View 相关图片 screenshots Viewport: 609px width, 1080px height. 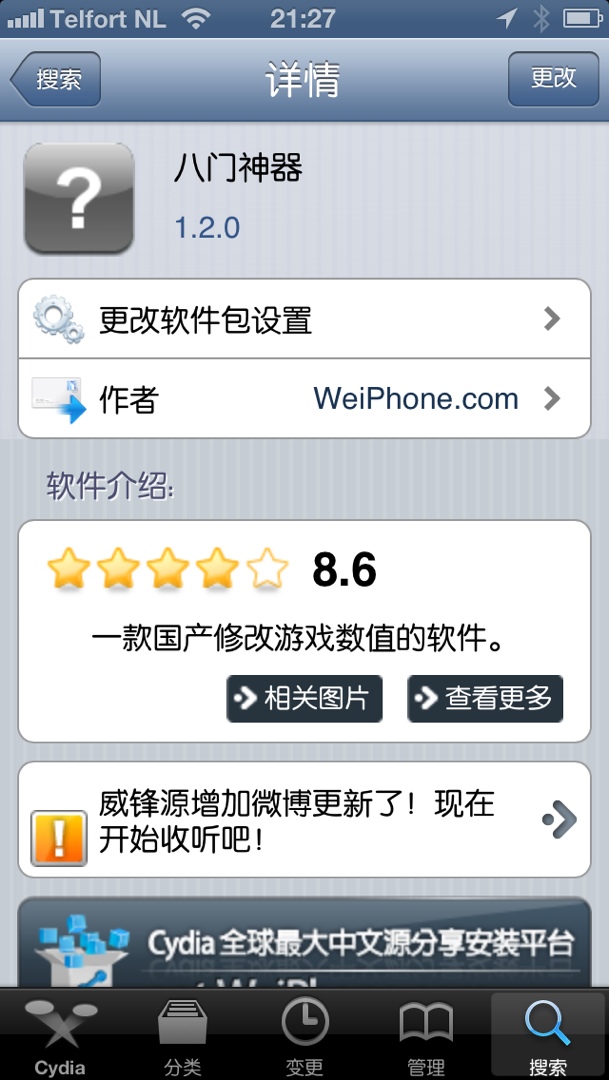pos(304,698)
